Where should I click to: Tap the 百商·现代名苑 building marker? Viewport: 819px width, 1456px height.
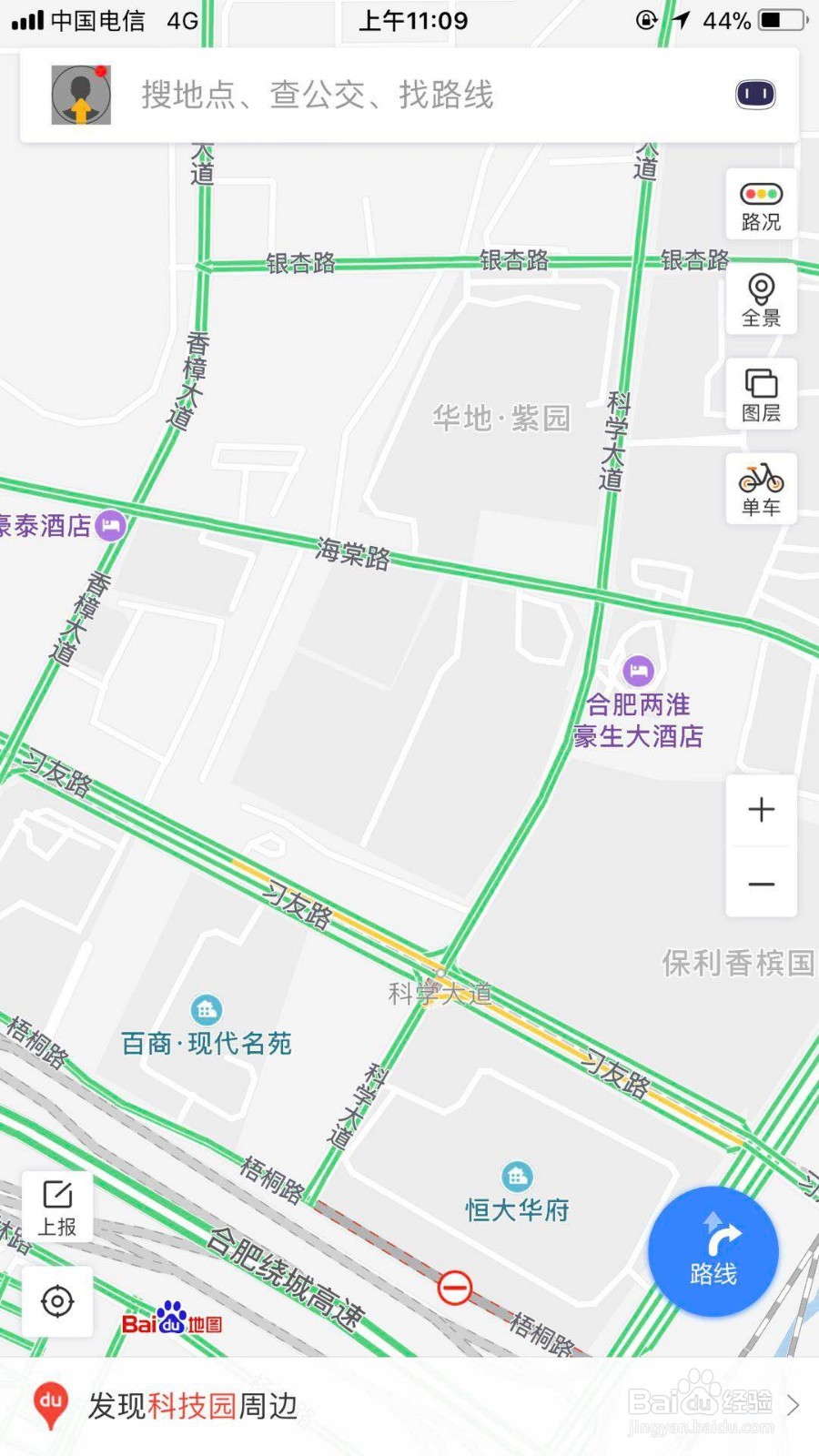[x=207, y=1008]
